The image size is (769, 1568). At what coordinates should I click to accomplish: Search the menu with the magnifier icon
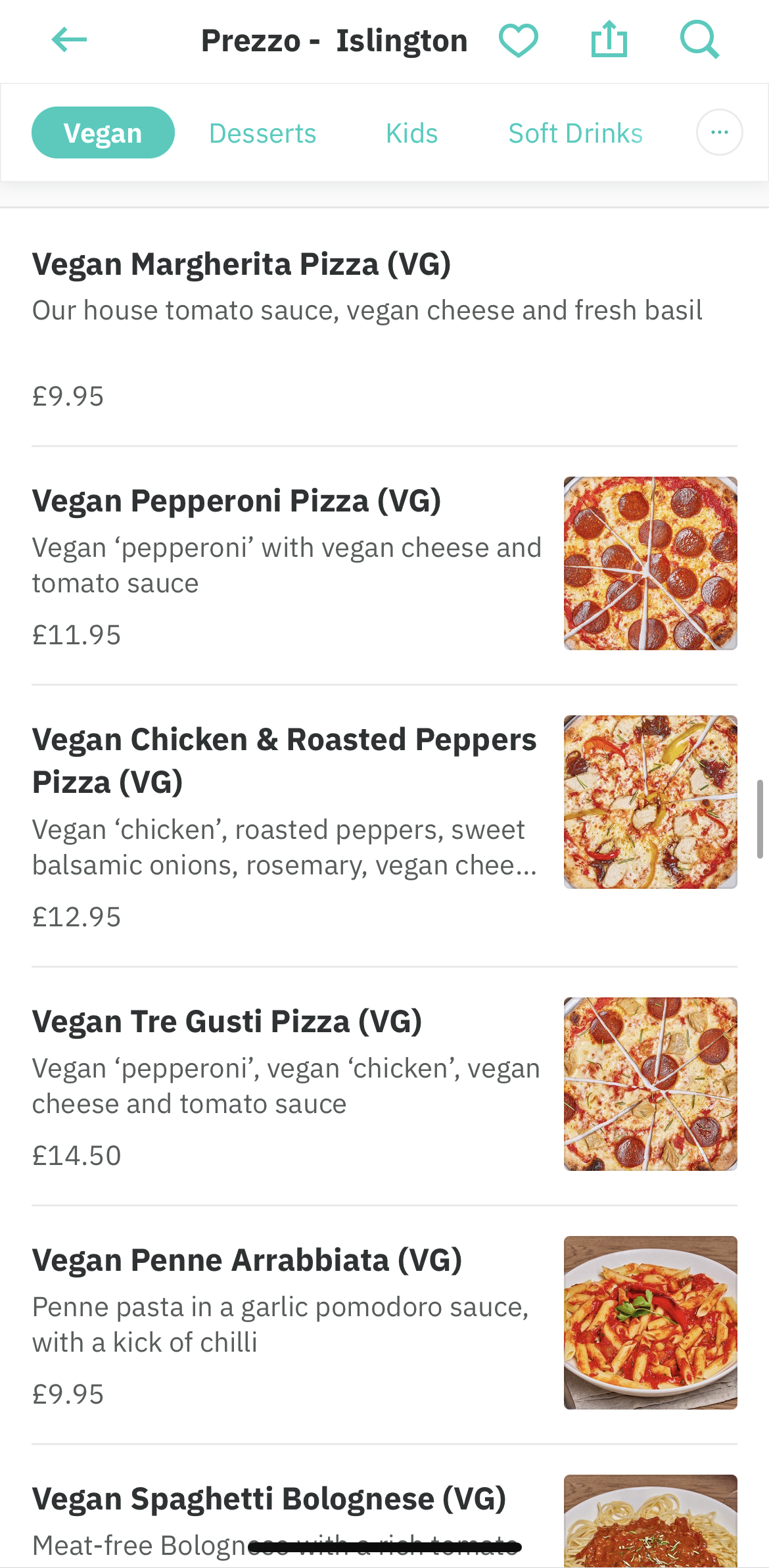tap(699, 40)
